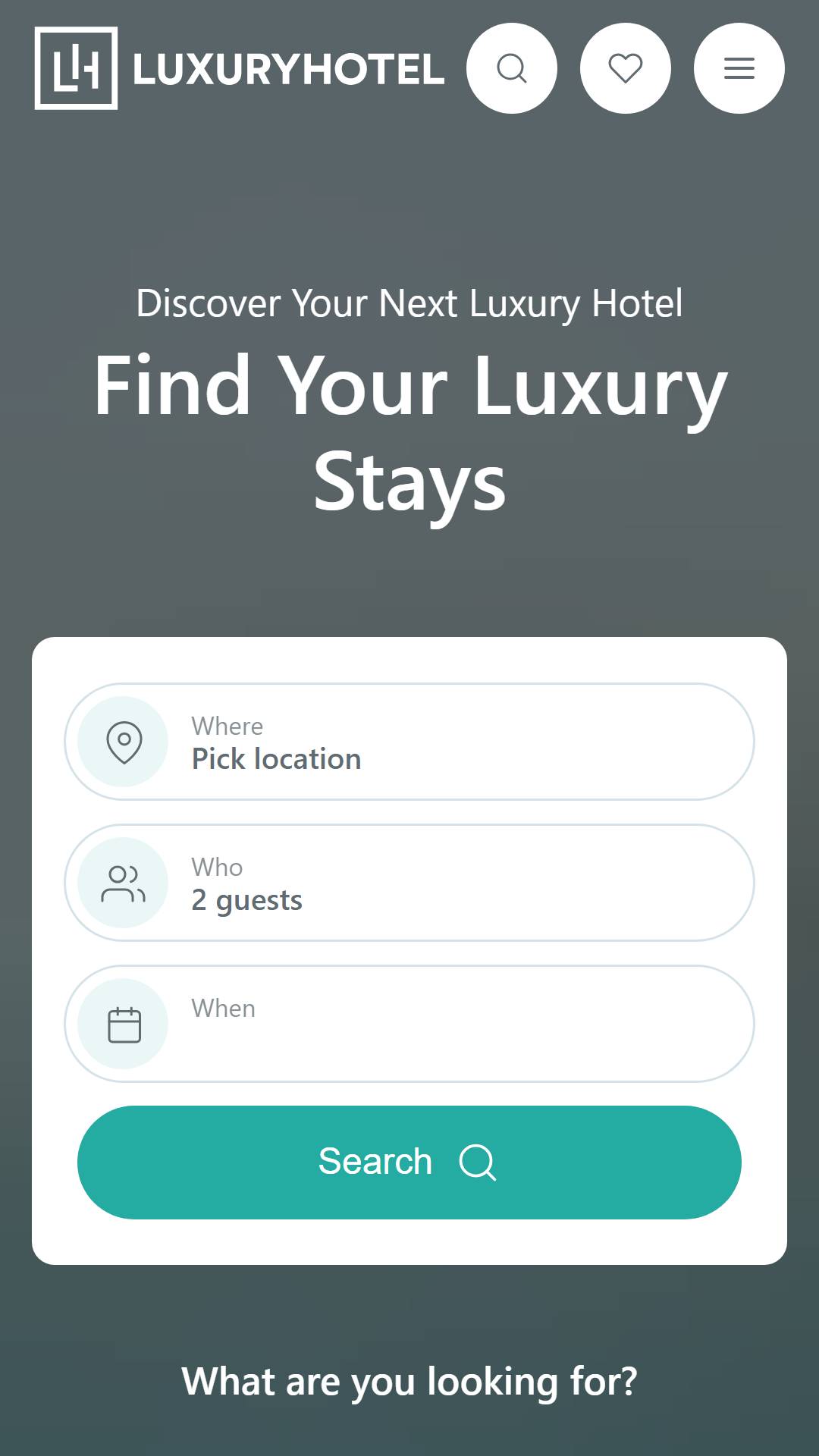Select dates in the When field
This screenshot has height=1456, width=819.
pyautogui.click(x=409, y=1024)
